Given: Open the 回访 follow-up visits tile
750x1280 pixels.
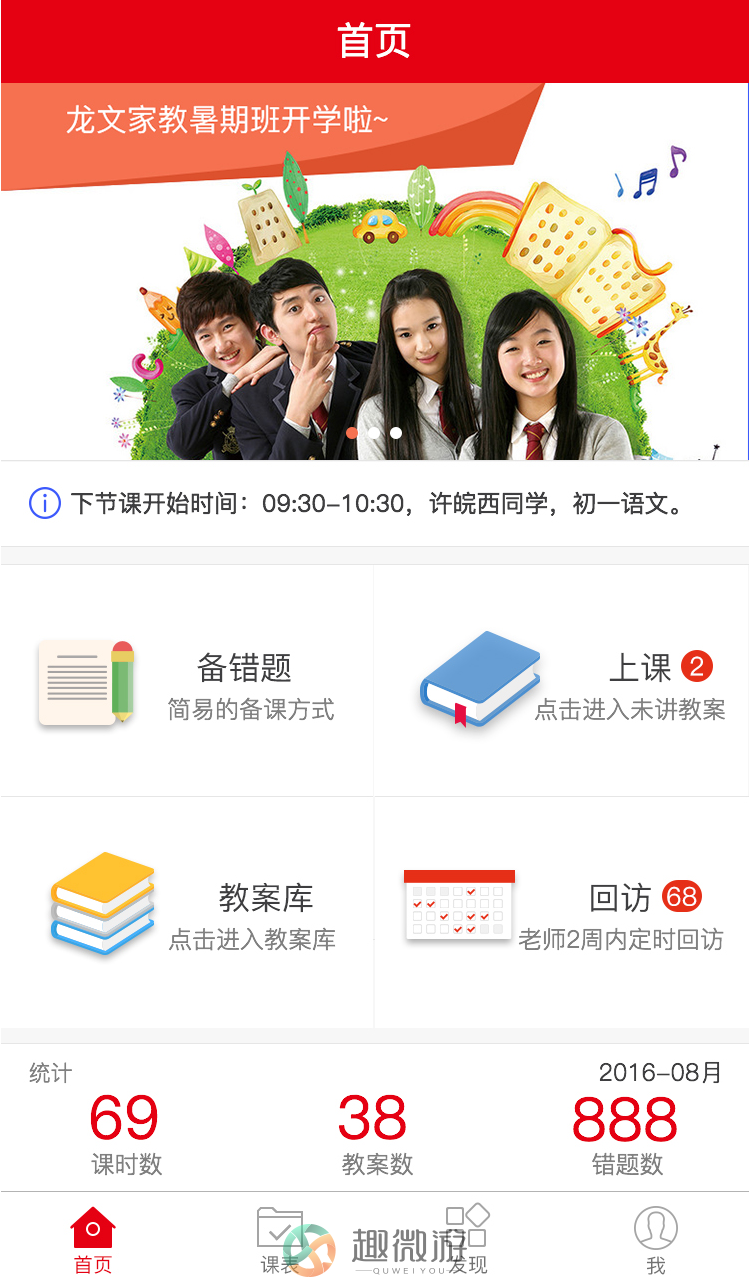Looking at the screenshot, I should coord(562,912).
